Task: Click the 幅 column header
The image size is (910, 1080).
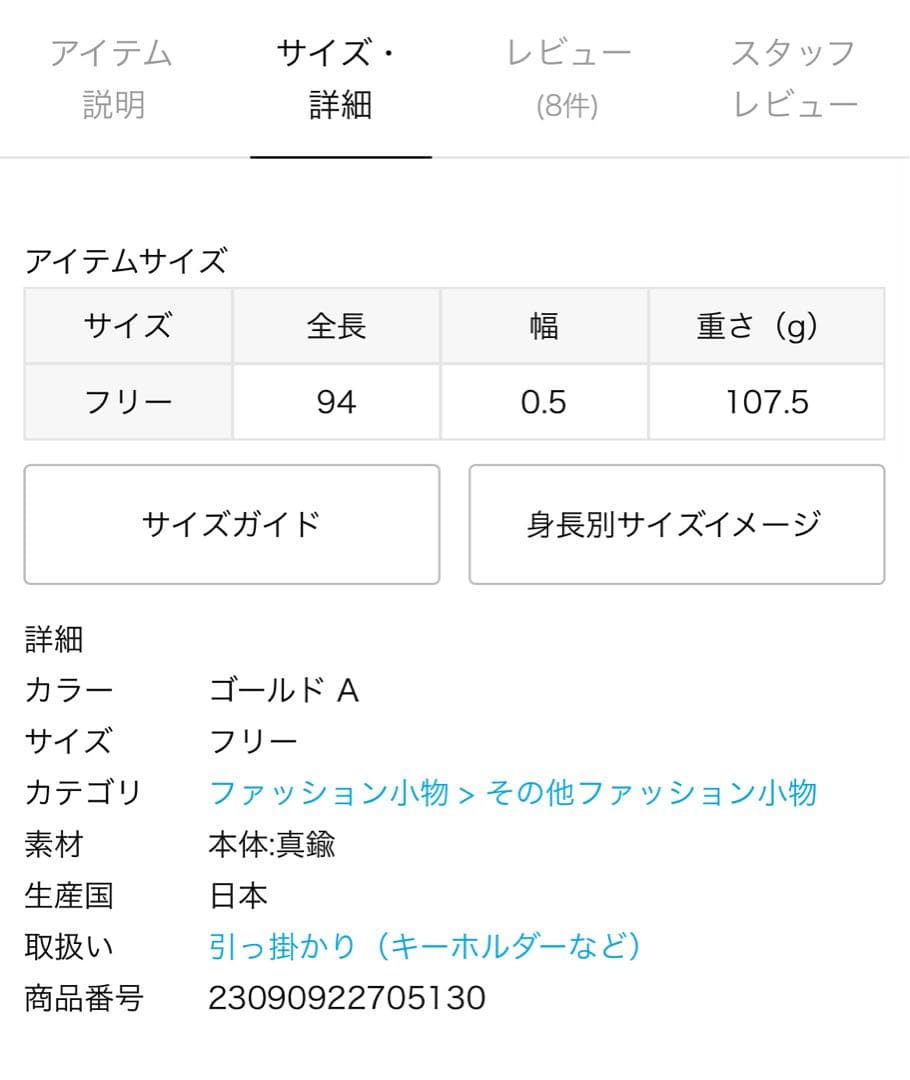Action: [x=542, y=325]
